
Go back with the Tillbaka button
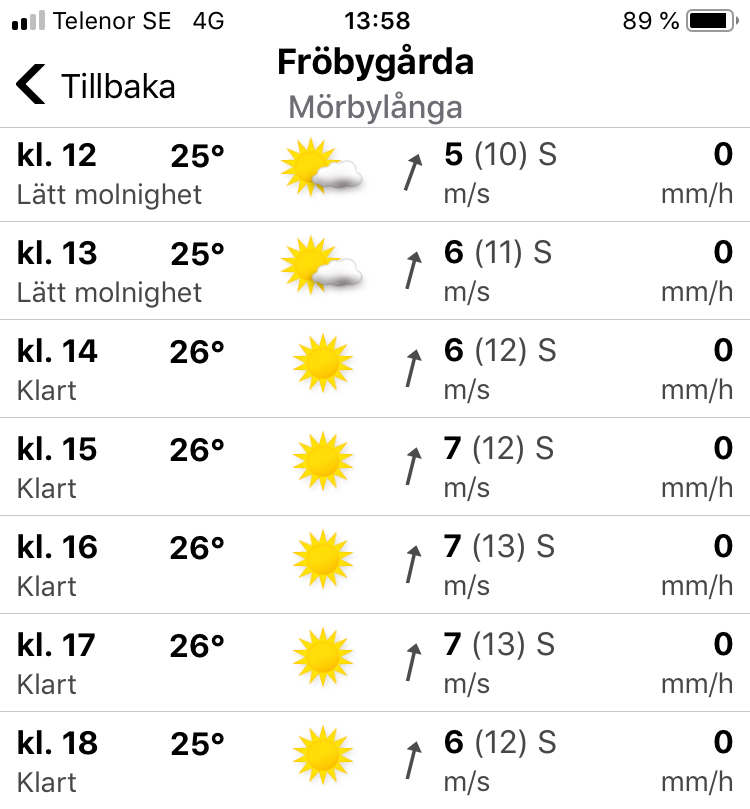tap(96, 86)
